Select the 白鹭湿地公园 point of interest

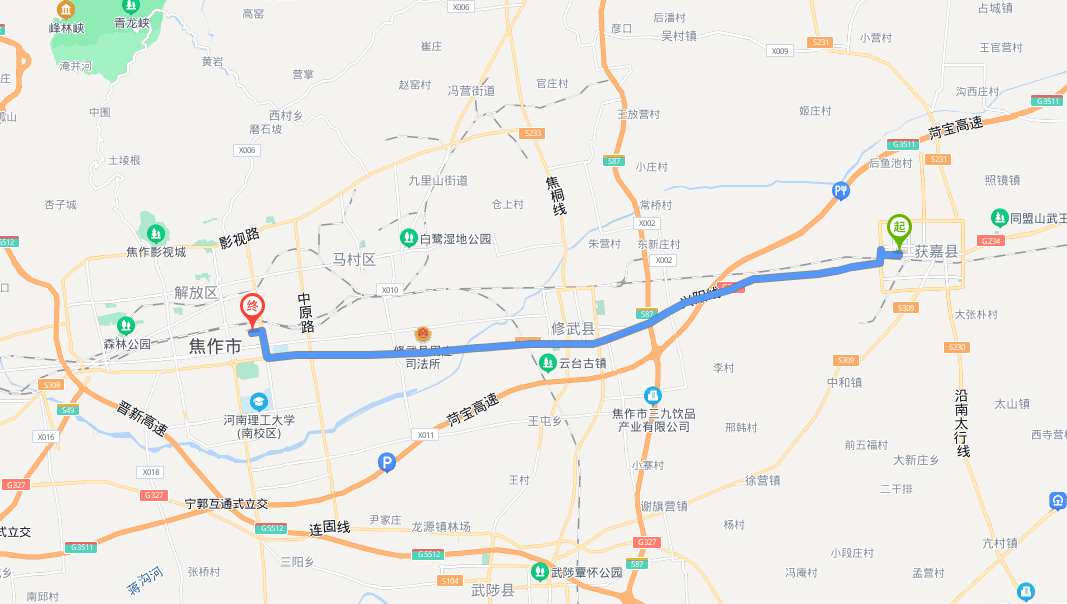pyautogui.click(x=408, y=238)
